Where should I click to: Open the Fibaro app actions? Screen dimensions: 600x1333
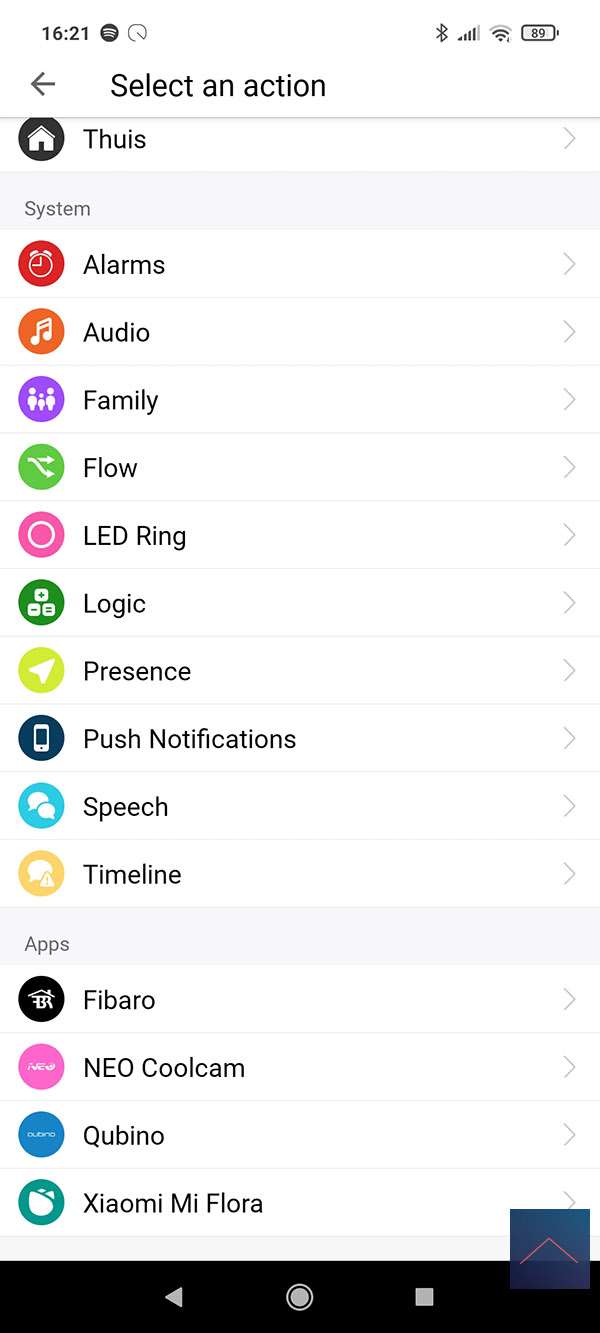coord(300,1000)
